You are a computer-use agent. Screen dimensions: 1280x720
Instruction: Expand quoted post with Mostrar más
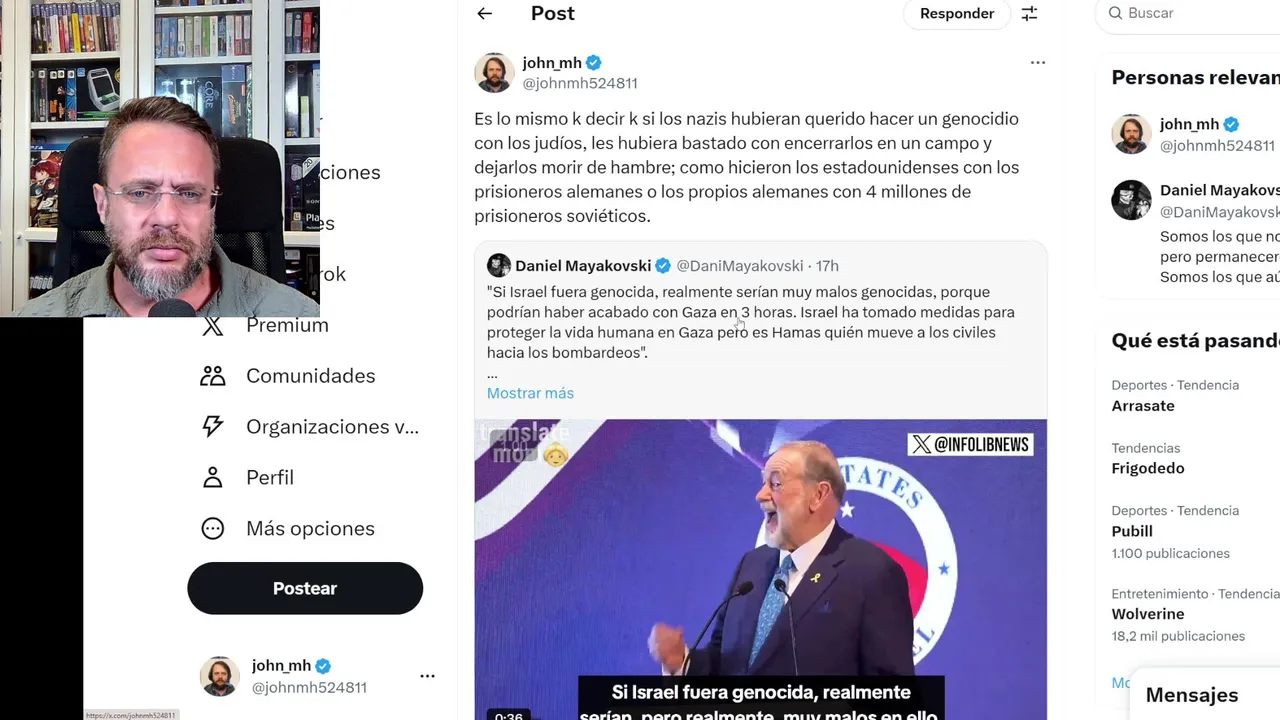[530, 393]
